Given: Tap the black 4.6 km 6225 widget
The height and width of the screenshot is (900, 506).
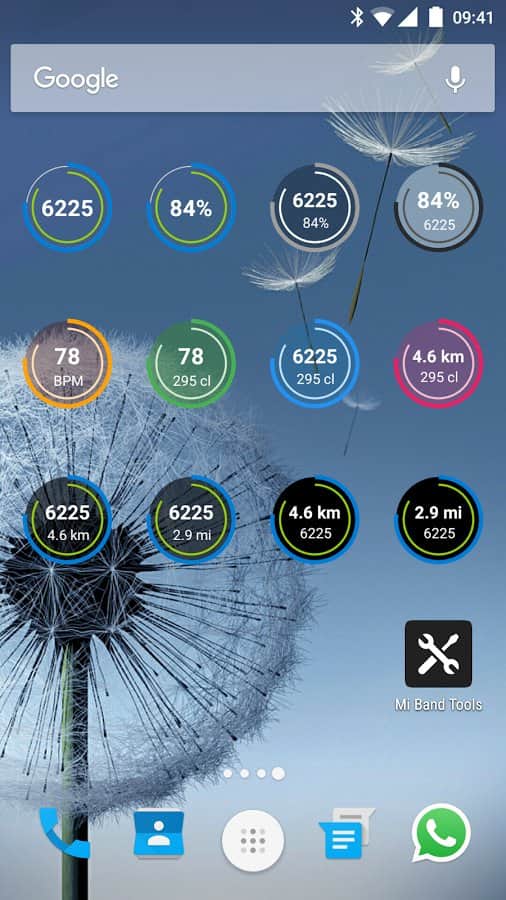Looking at the screenshot, I should click(315, 520).
